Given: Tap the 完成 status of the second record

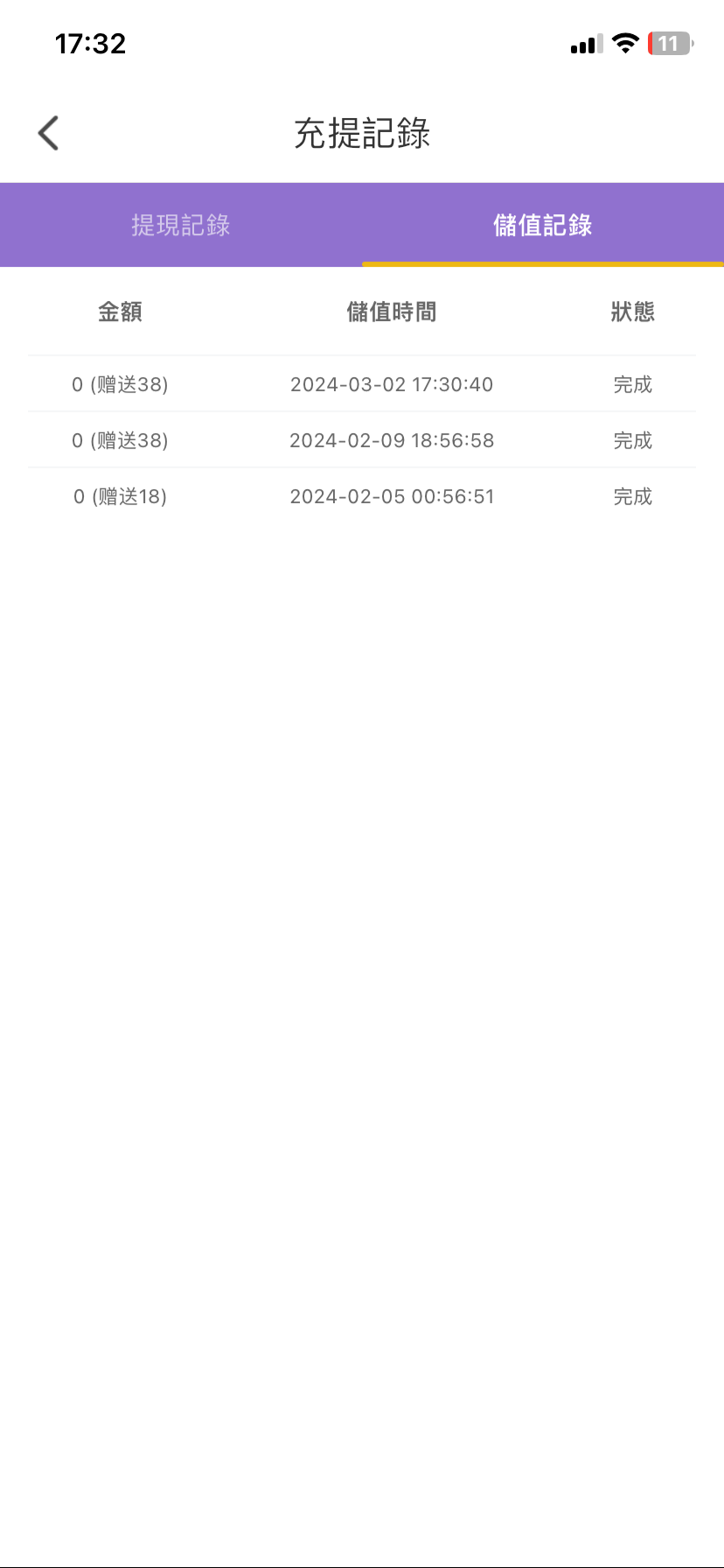Looking at the screenshot, I should coord(632,440).
